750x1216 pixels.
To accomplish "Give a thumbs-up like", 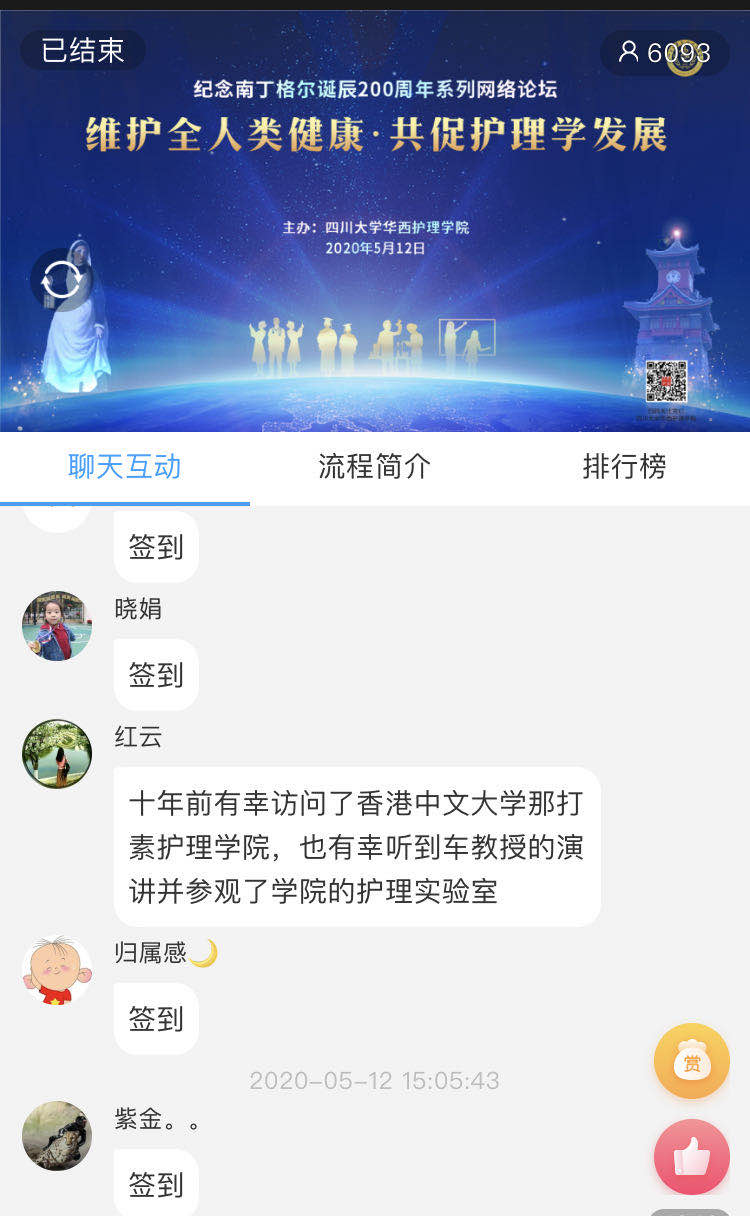I will pyautogui.click(x=691, y=1157).
